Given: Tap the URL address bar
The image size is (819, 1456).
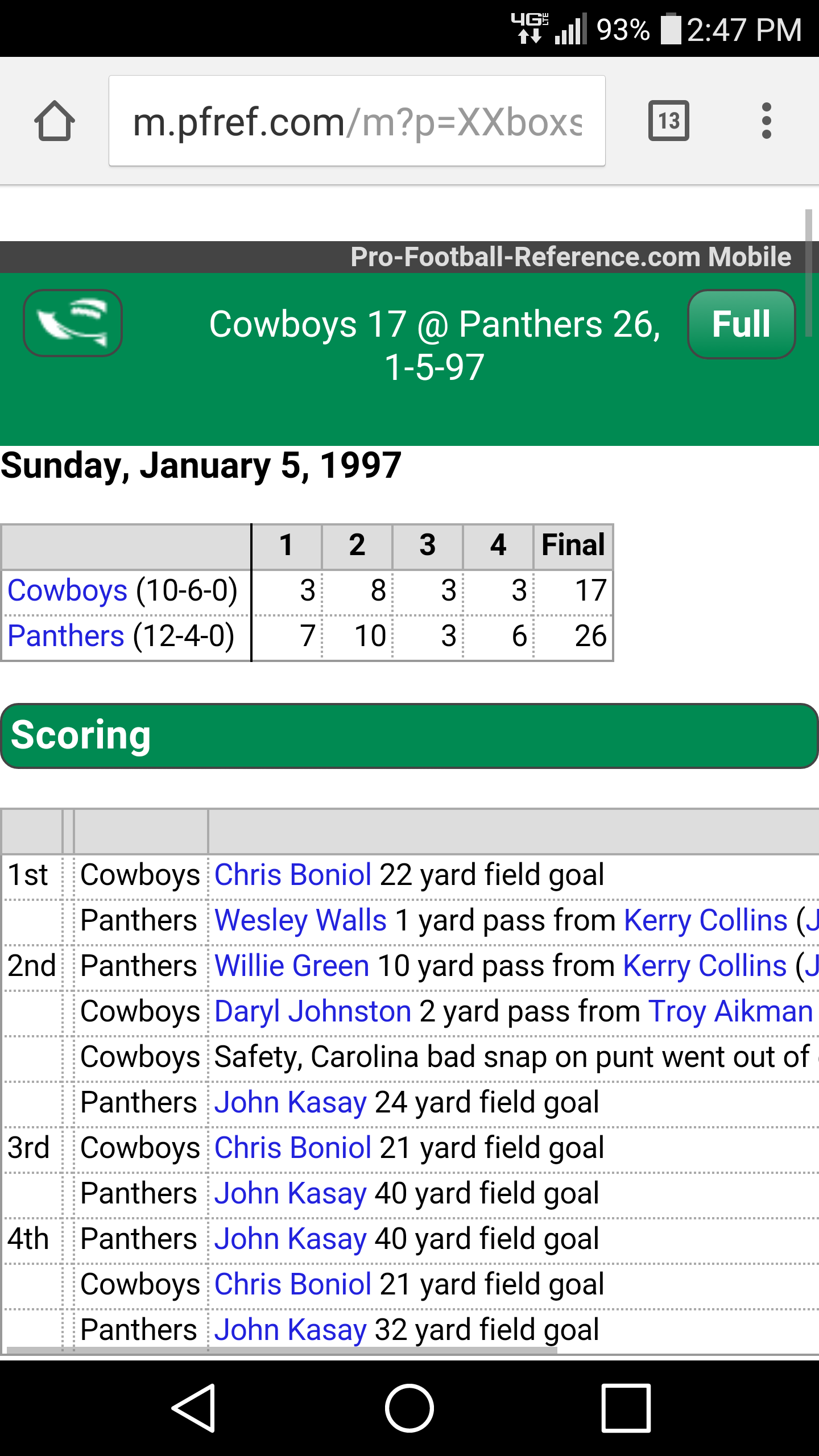Looking at the screenshot, I should click(x=357, y=121).
